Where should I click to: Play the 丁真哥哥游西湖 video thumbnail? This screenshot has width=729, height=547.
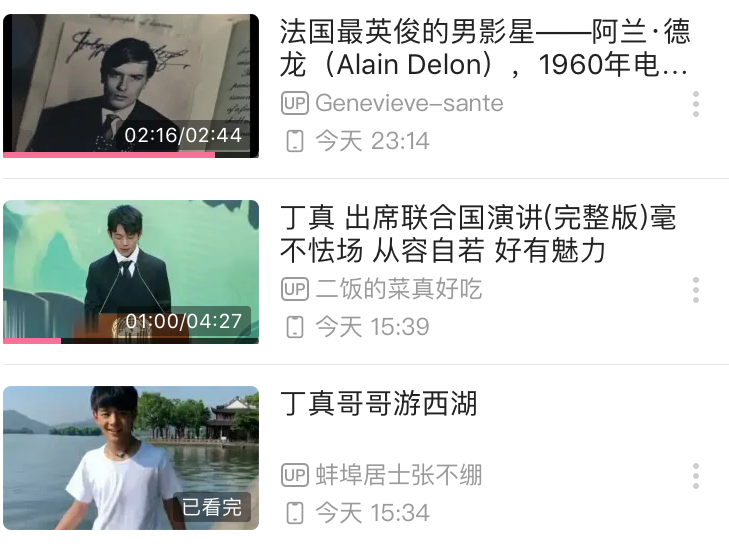[131, 457]
